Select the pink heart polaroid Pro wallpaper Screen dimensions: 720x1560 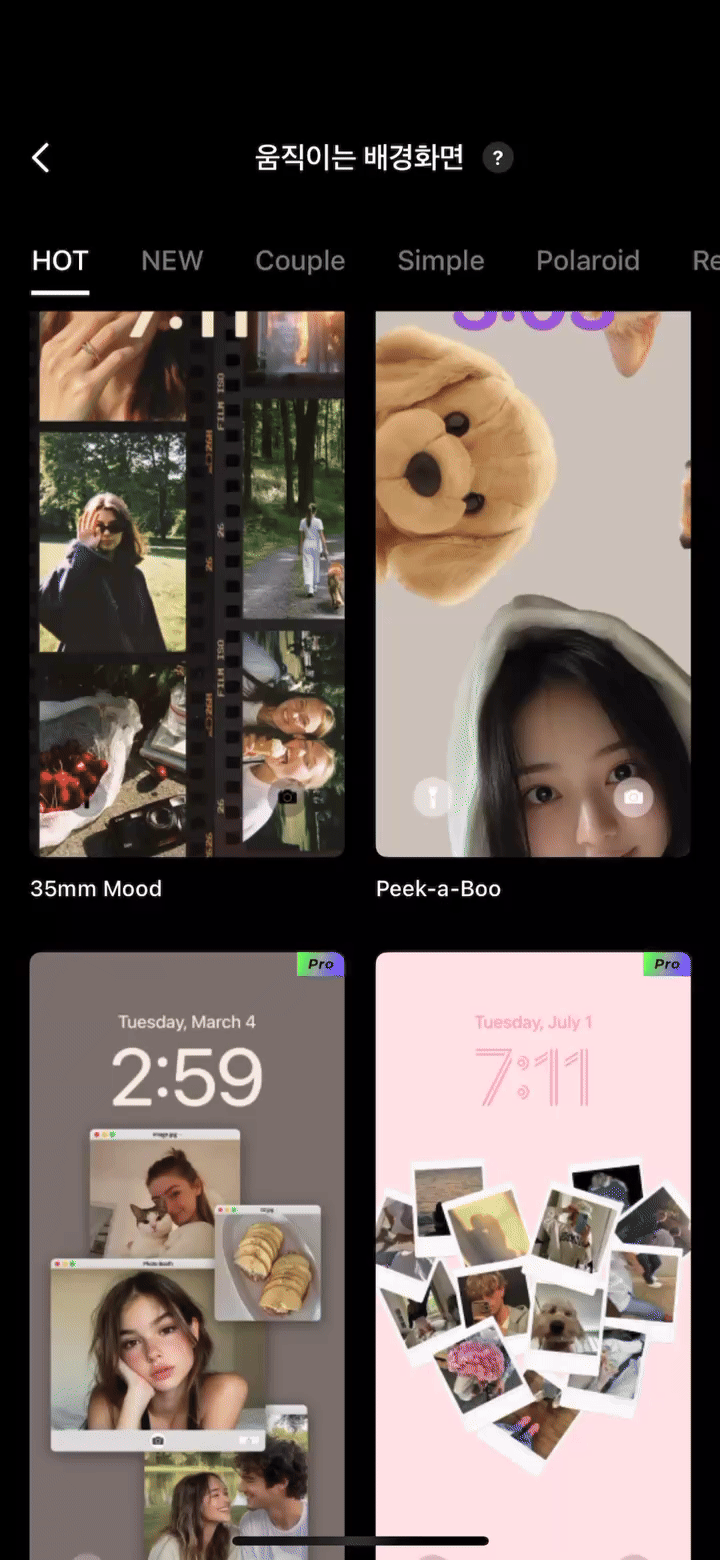point(533,1250)
